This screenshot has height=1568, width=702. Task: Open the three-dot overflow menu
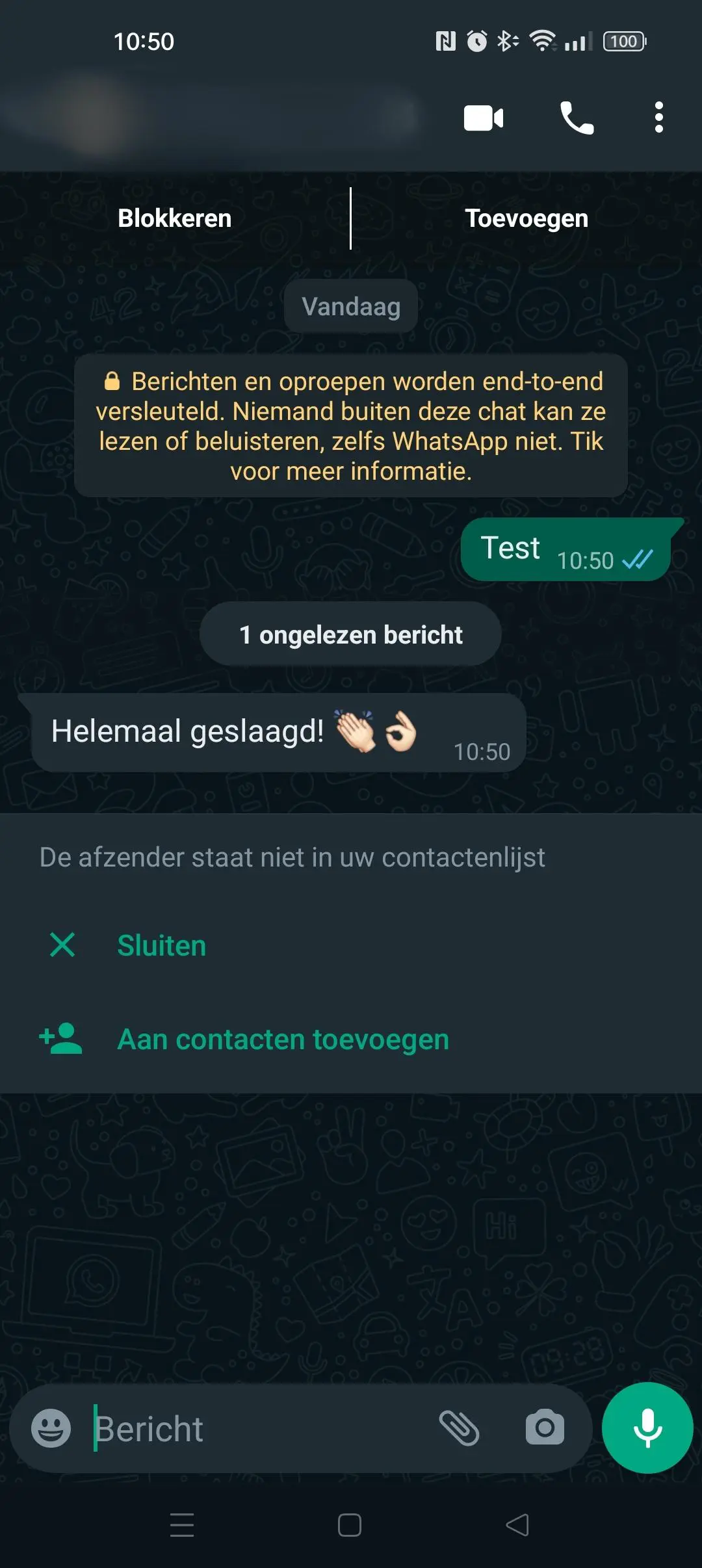click(658, 118)
